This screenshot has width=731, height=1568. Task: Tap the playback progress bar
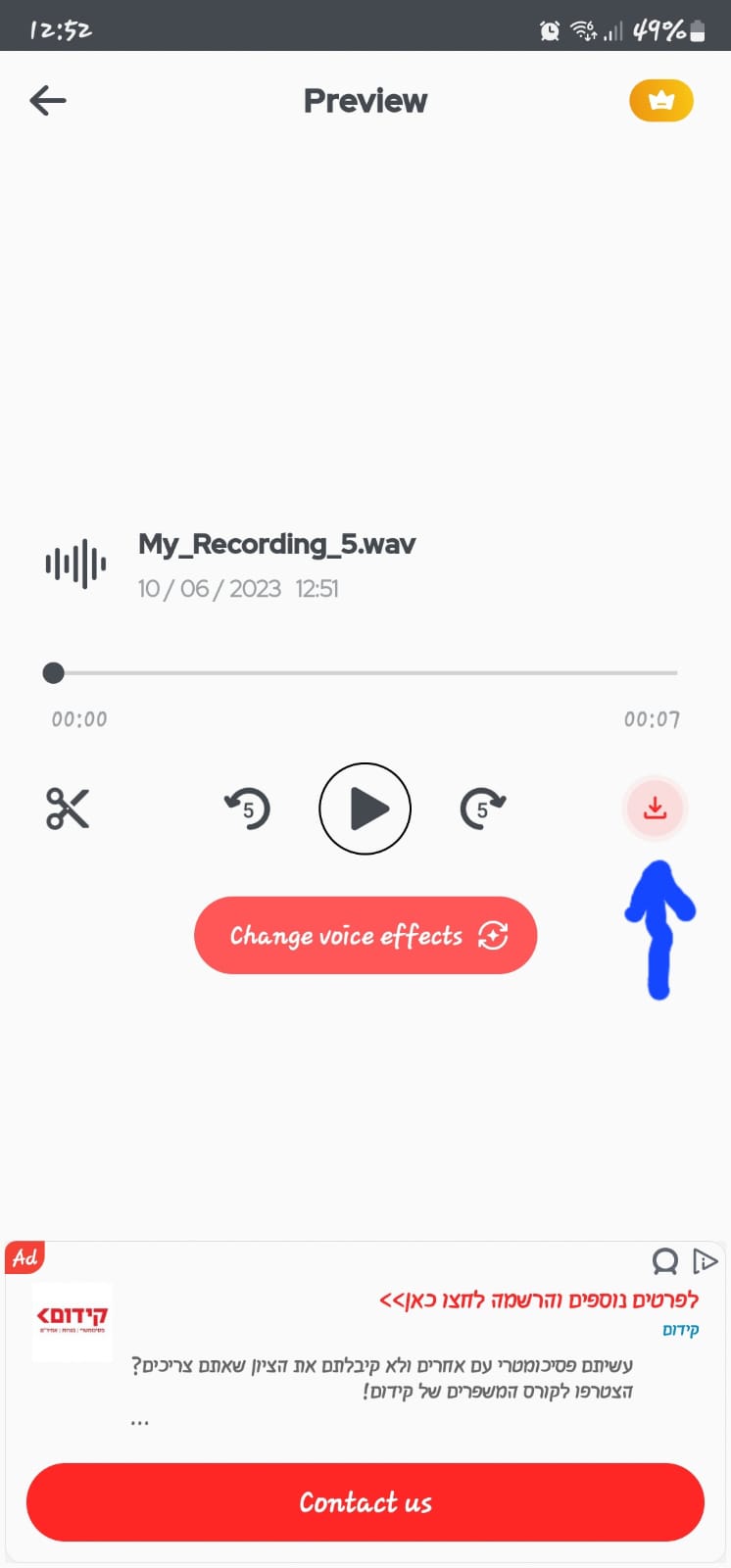pos(365,673)
